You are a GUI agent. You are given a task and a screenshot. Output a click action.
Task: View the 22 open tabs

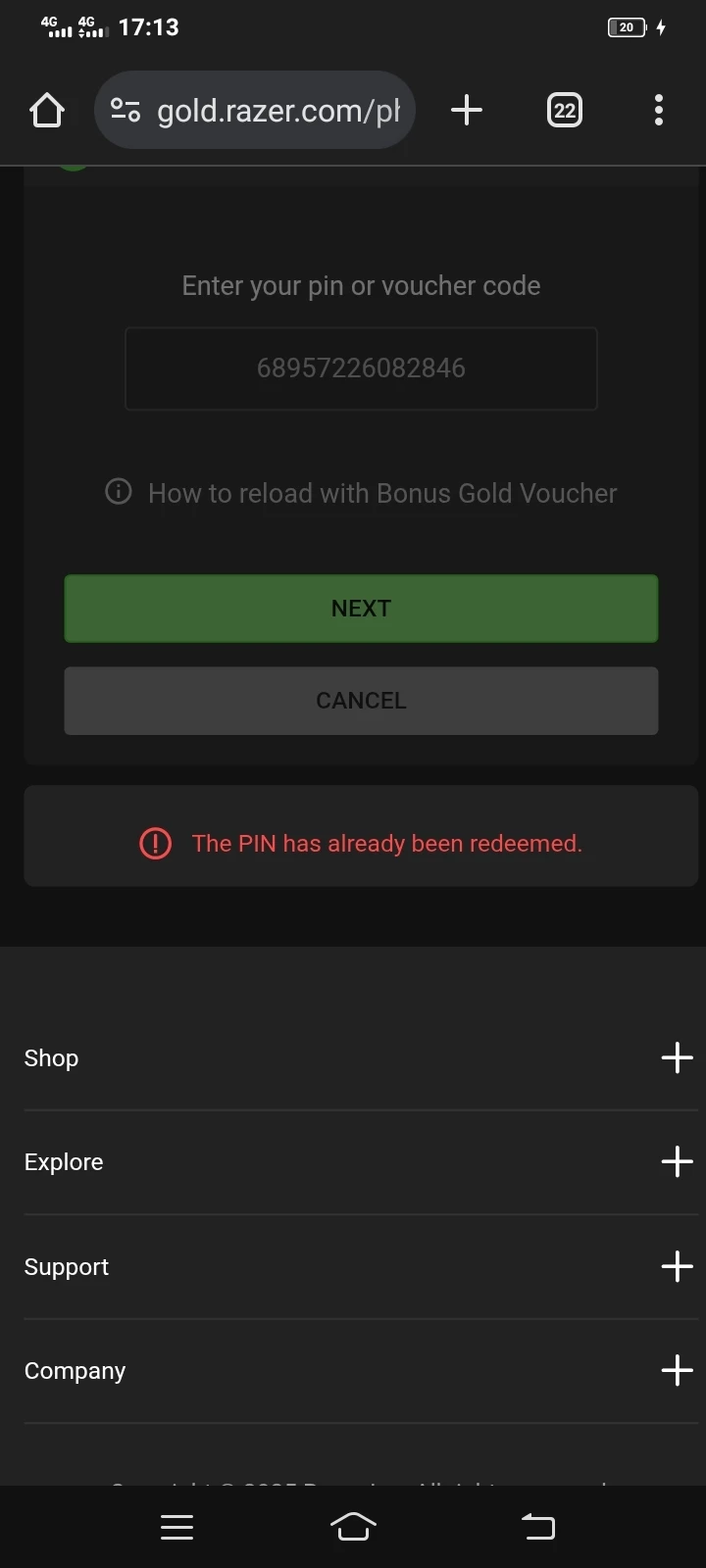tap(564, 110)
